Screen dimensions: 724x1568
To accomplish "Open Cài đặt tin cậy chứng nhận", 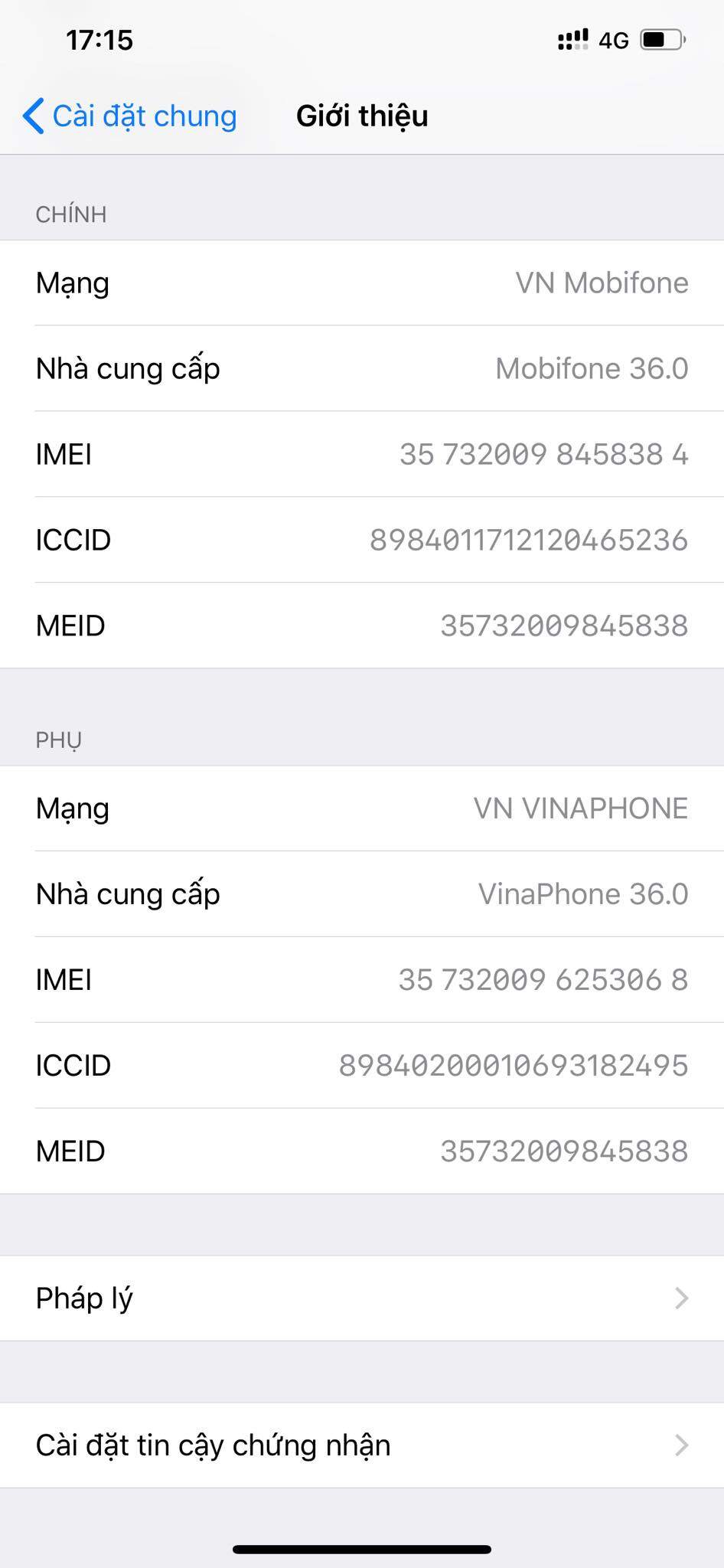I will [x=362, y=1445].
